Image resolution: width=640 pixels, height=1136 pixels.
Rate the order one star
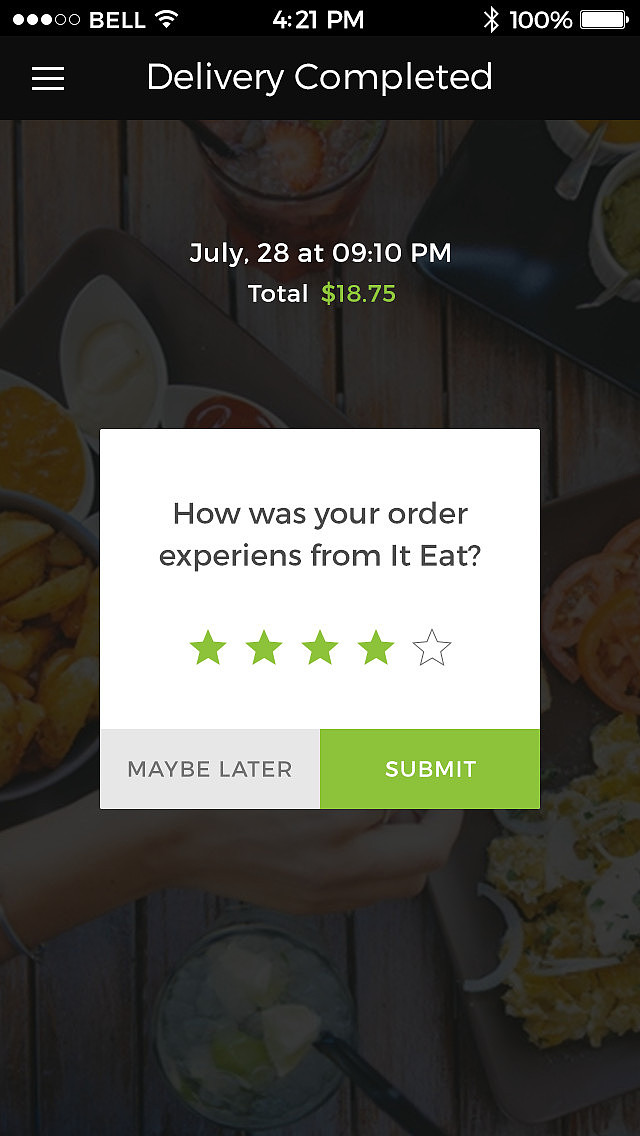click(x=208, y=648)
